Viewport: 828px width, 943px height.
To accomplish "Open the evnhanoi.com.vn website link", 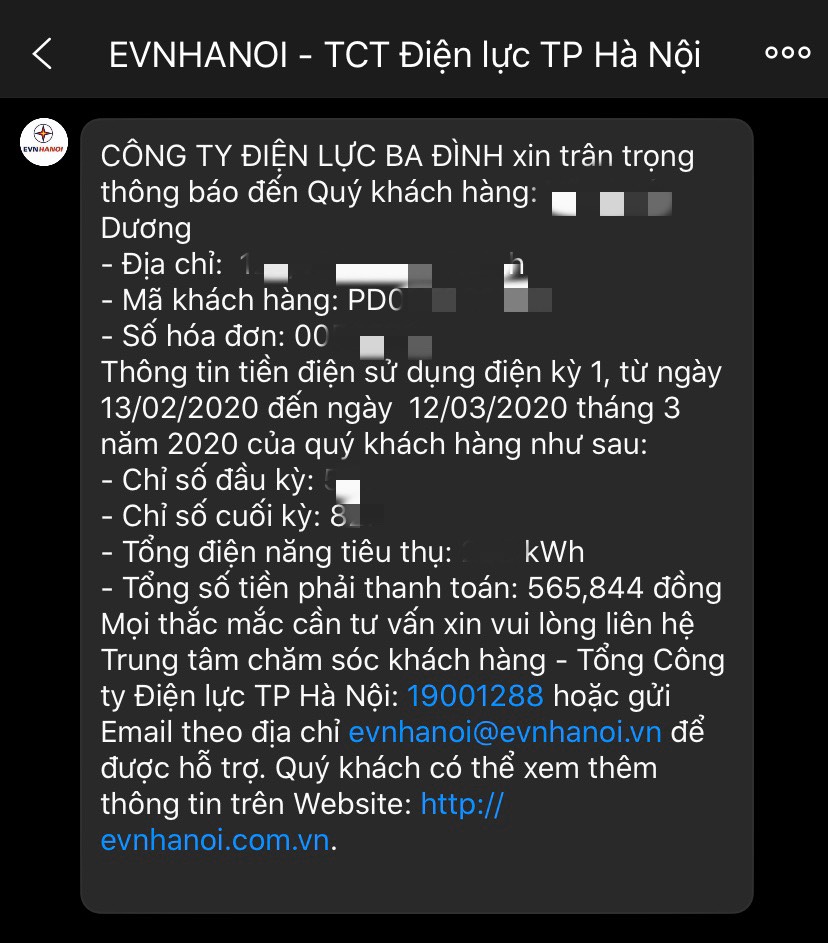I will [x=215, y=839].
